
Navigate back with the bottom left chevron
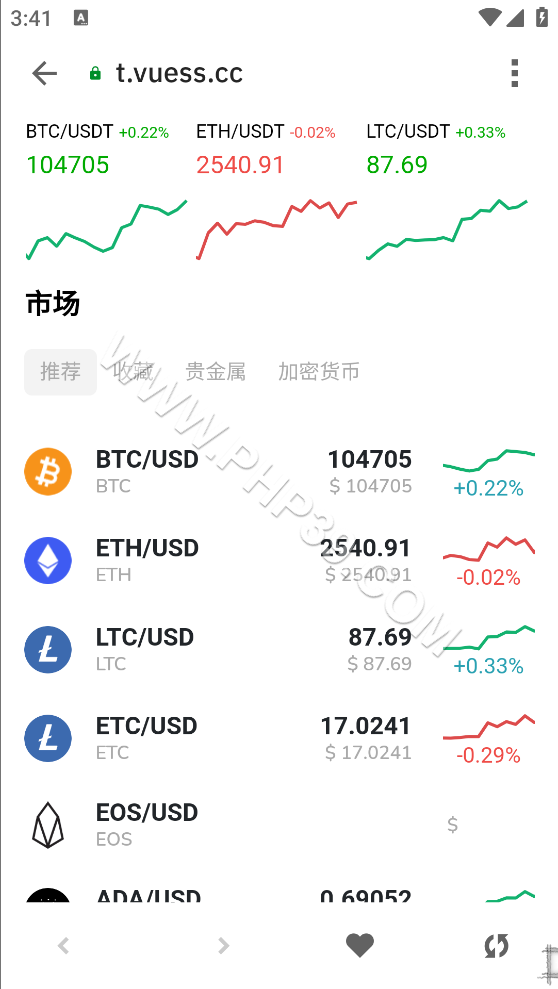click(x=63, y=945)
